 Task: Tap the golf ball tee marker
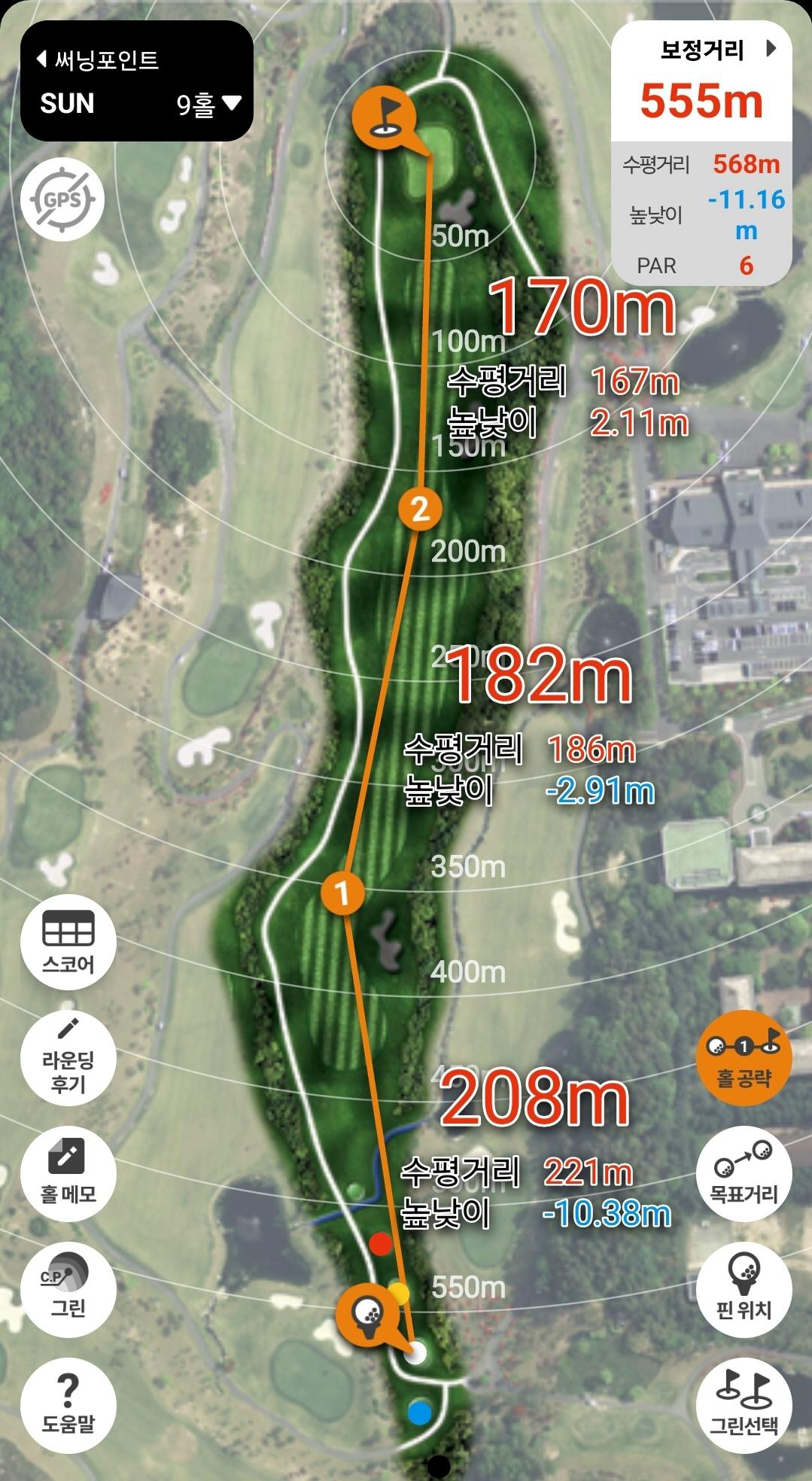368,1313
